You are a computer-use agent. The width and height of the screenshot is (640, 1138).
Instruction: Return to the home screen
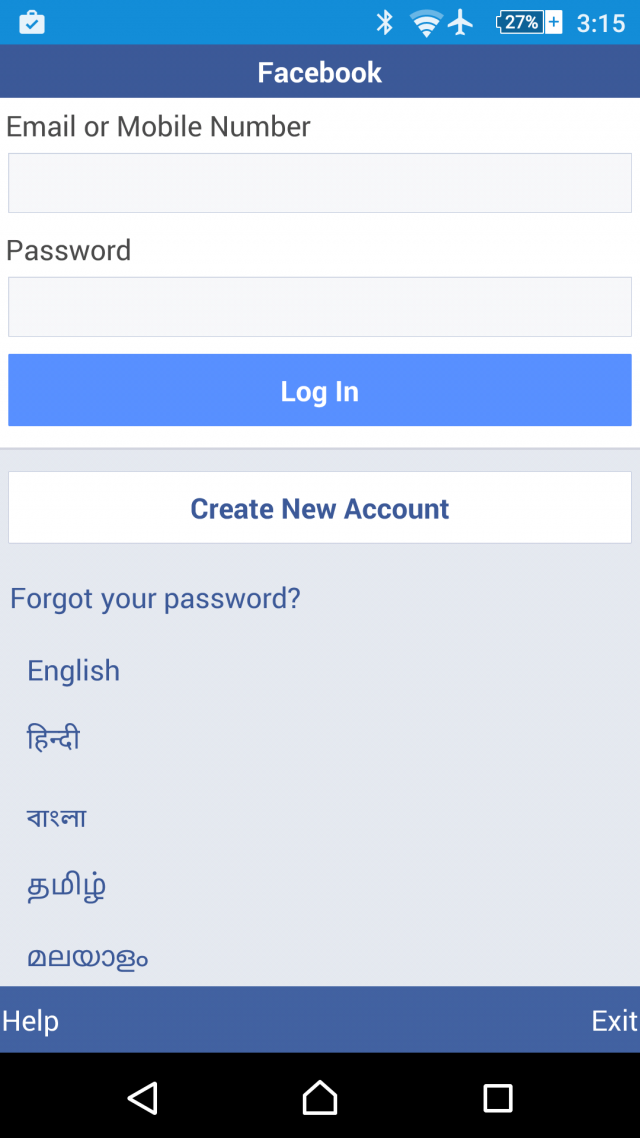click(320, 1098)
